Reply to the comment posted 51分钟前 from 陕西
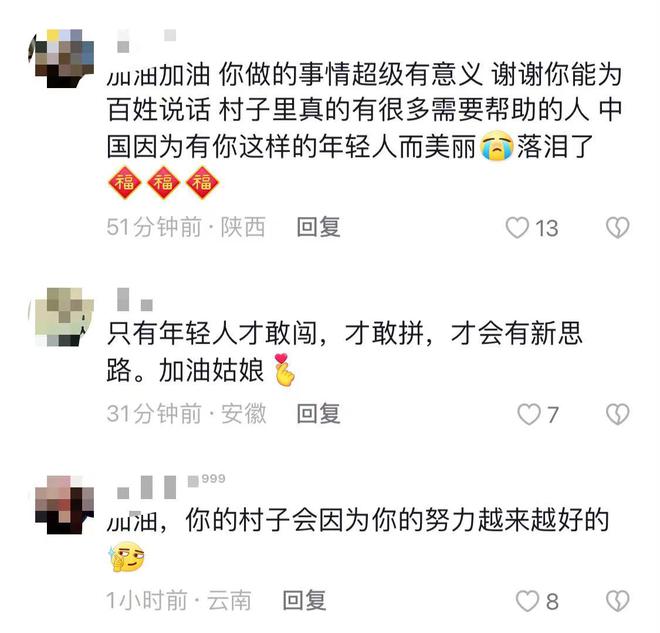Screen dimensions: 660x633 [318, 227]
